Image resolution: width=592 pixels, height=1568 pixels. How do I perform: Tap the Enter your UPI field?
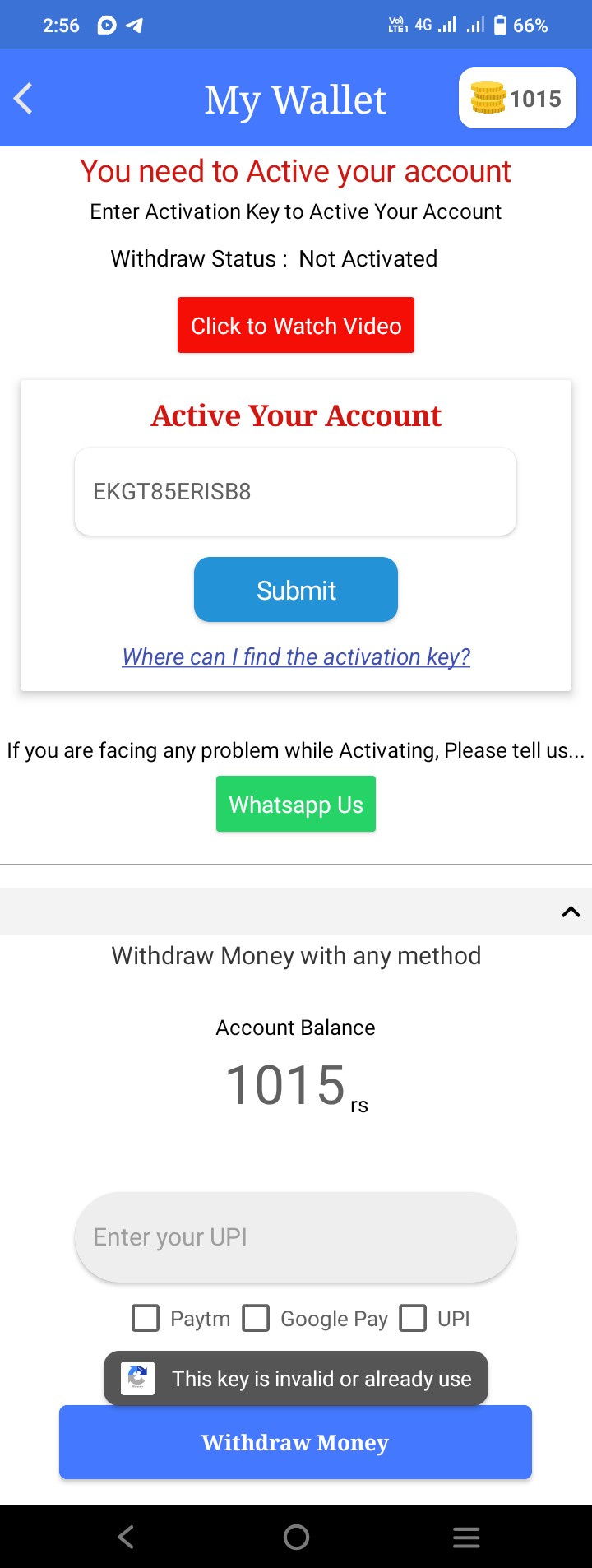tap(296, 1237)
